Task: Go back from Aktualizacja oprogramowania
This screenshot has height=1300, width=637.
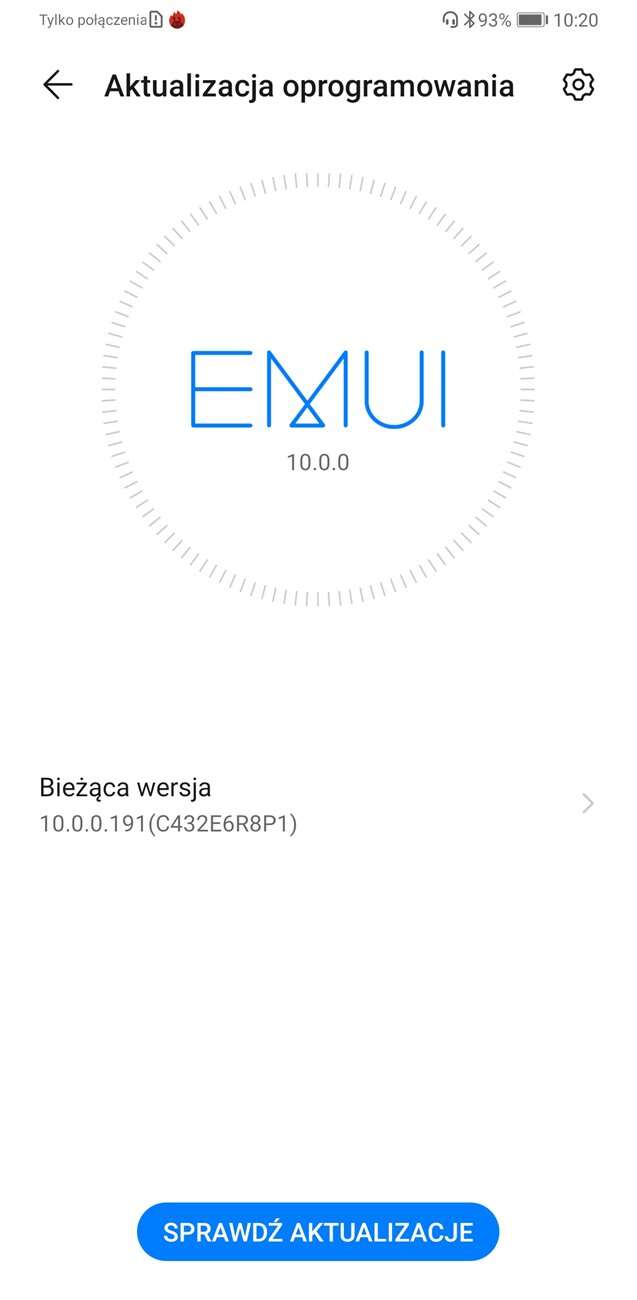Action: click(58, 86)
